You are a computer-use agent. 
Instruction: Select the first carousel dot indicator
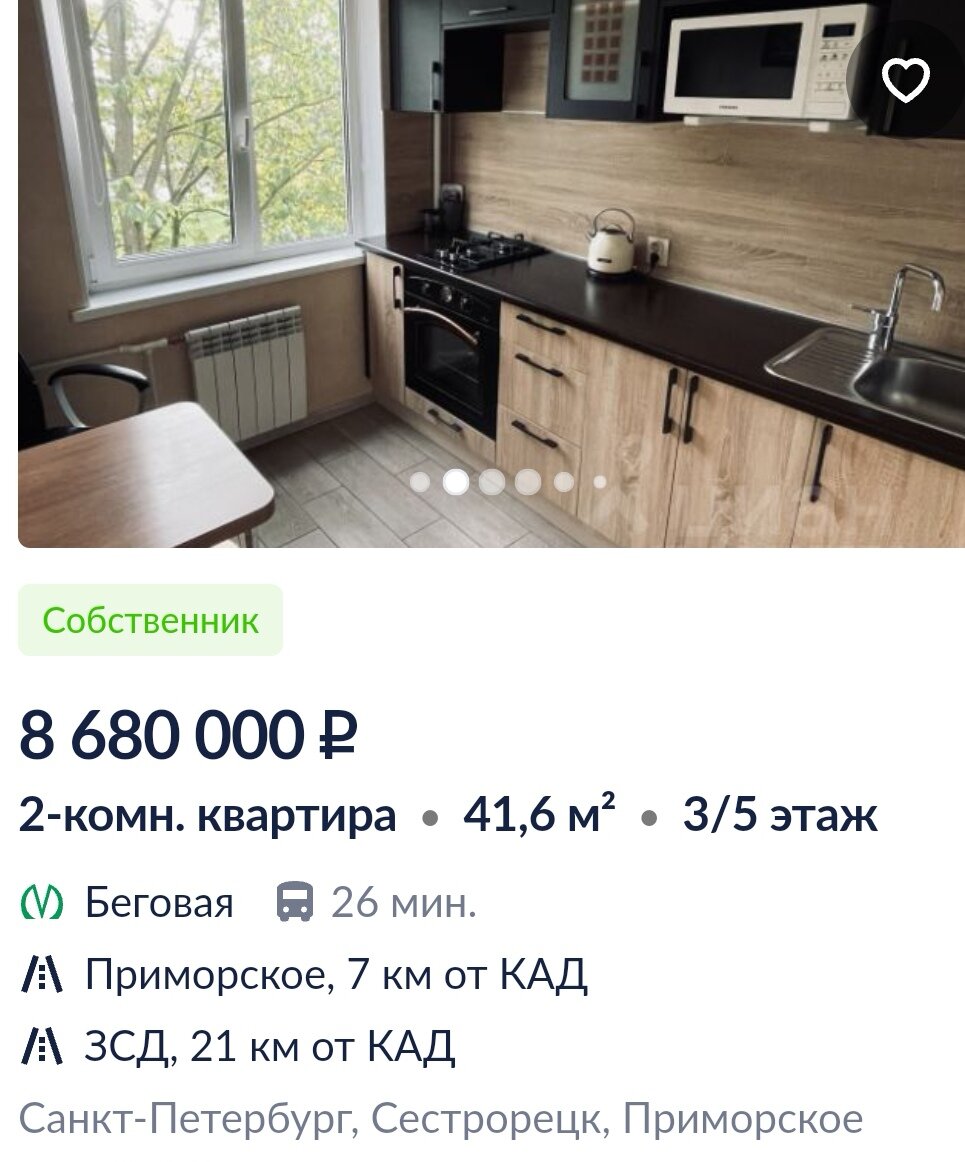[422, 483]
